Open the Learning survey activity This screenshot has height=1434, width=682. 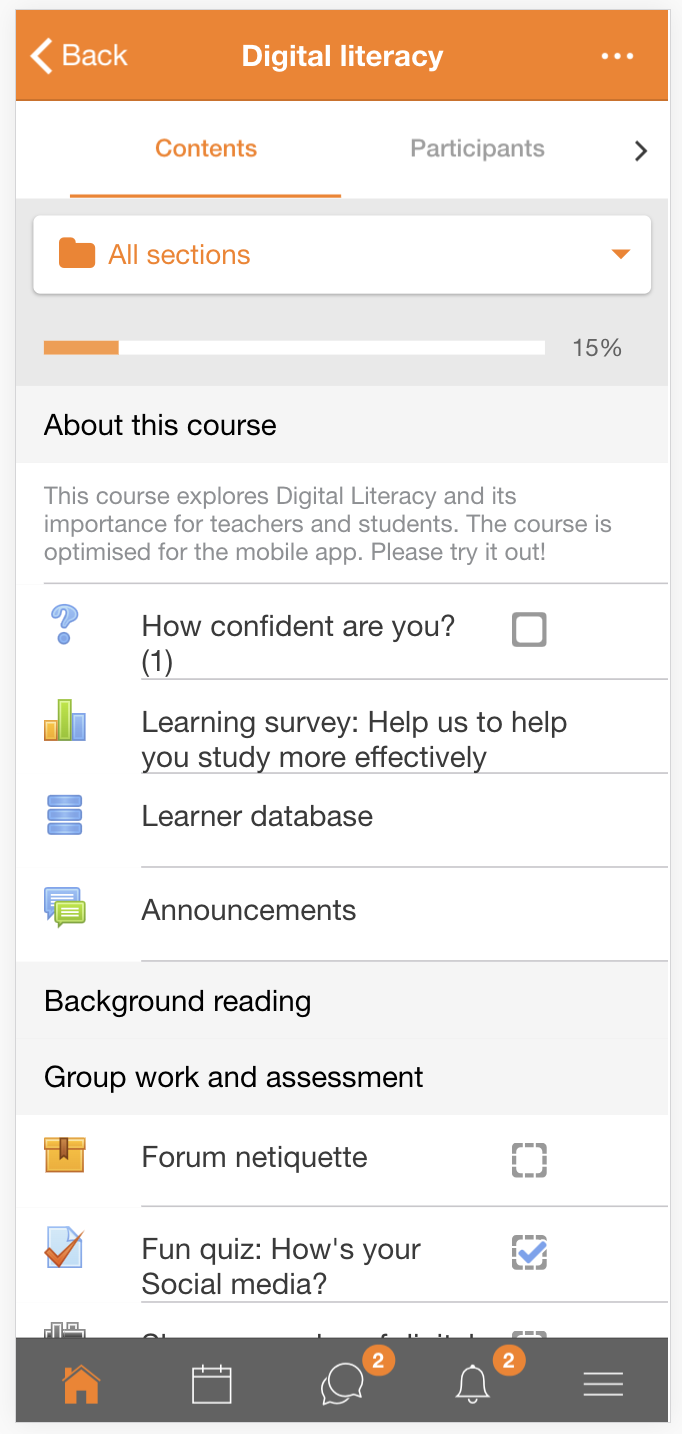pos(354,740)
